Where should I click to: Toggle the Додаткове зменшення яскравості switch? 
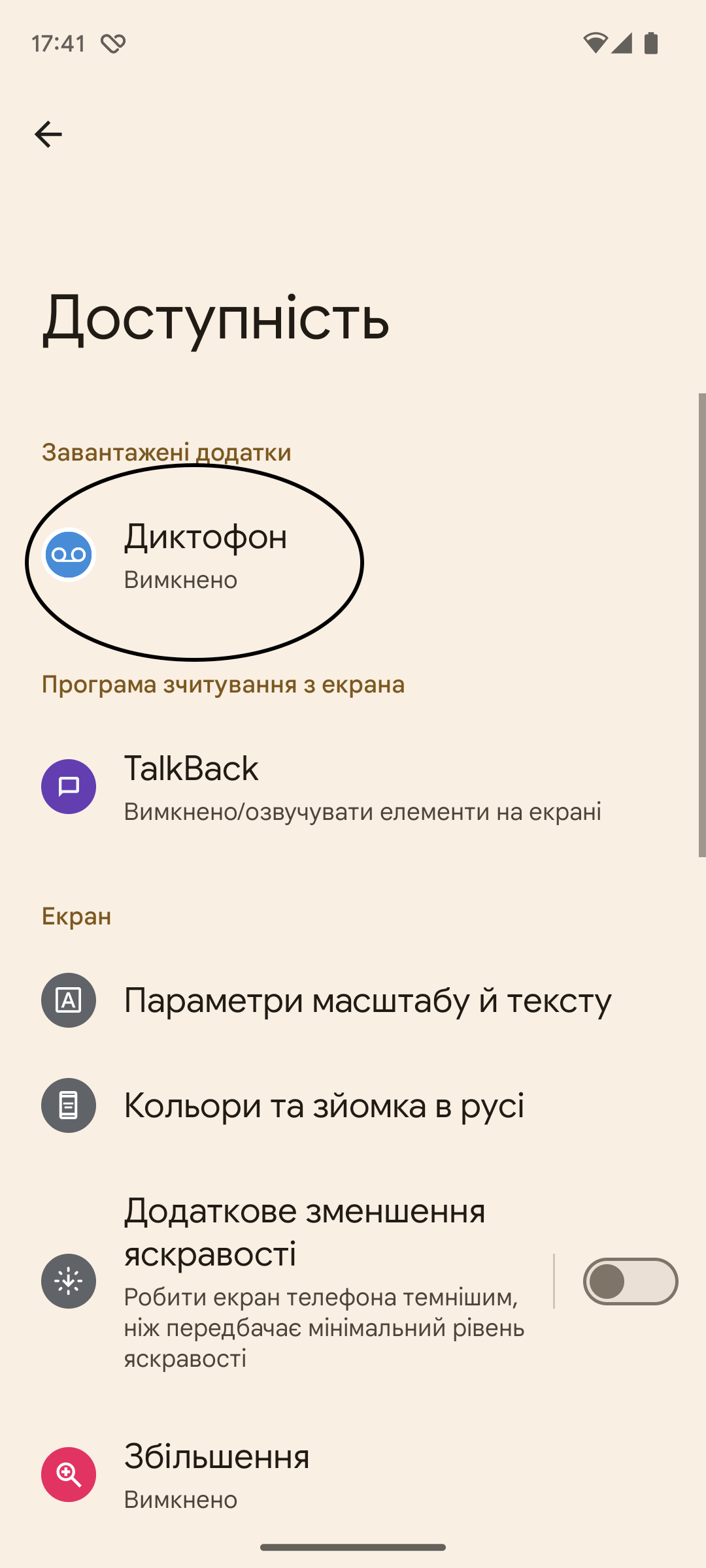tap(630, 1281)
